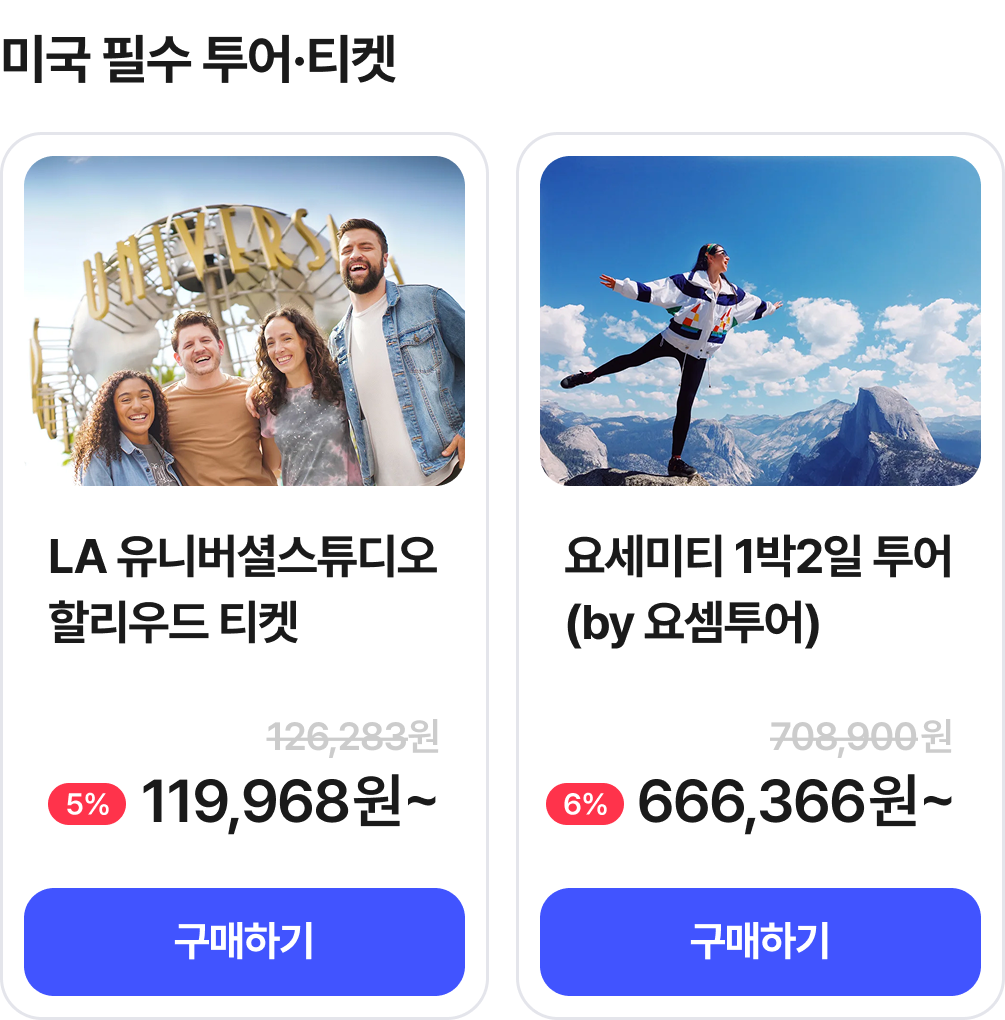Open the 요세미티 1박2일 투어 card
The image size is (1005, 1020).
pos(758,590)
